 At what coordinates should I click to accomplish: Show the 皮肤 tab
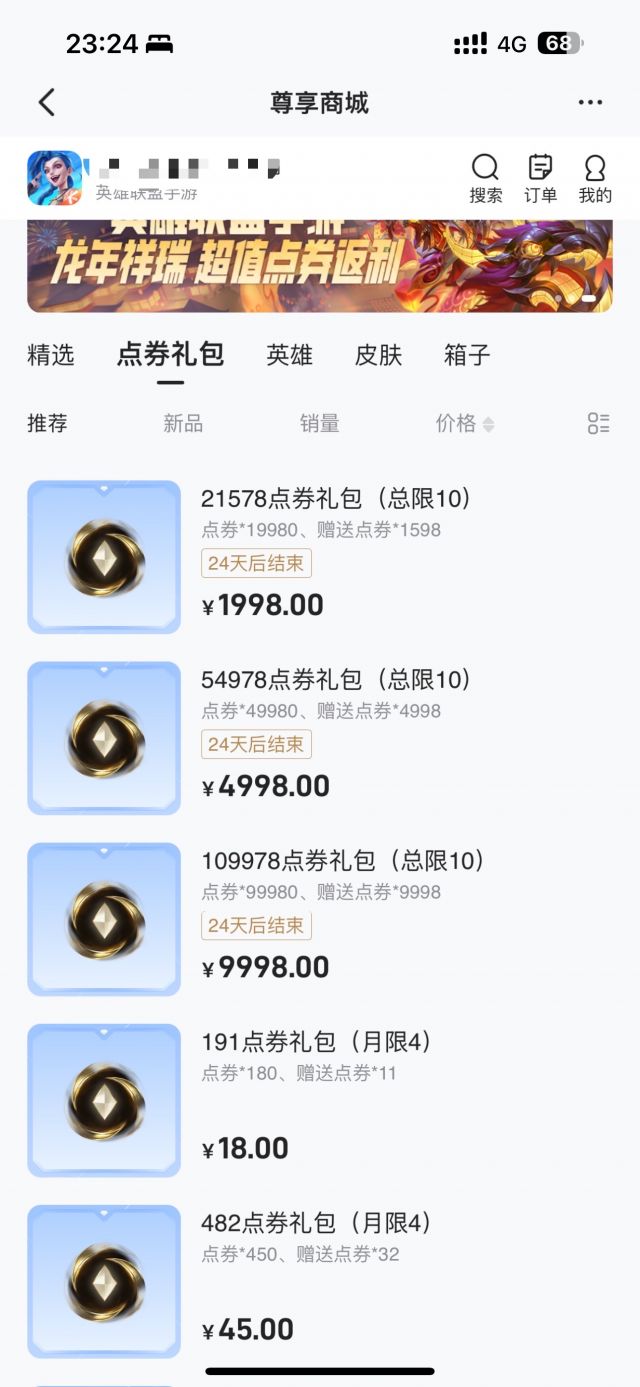pyautogui.click(x=378, y=355)
